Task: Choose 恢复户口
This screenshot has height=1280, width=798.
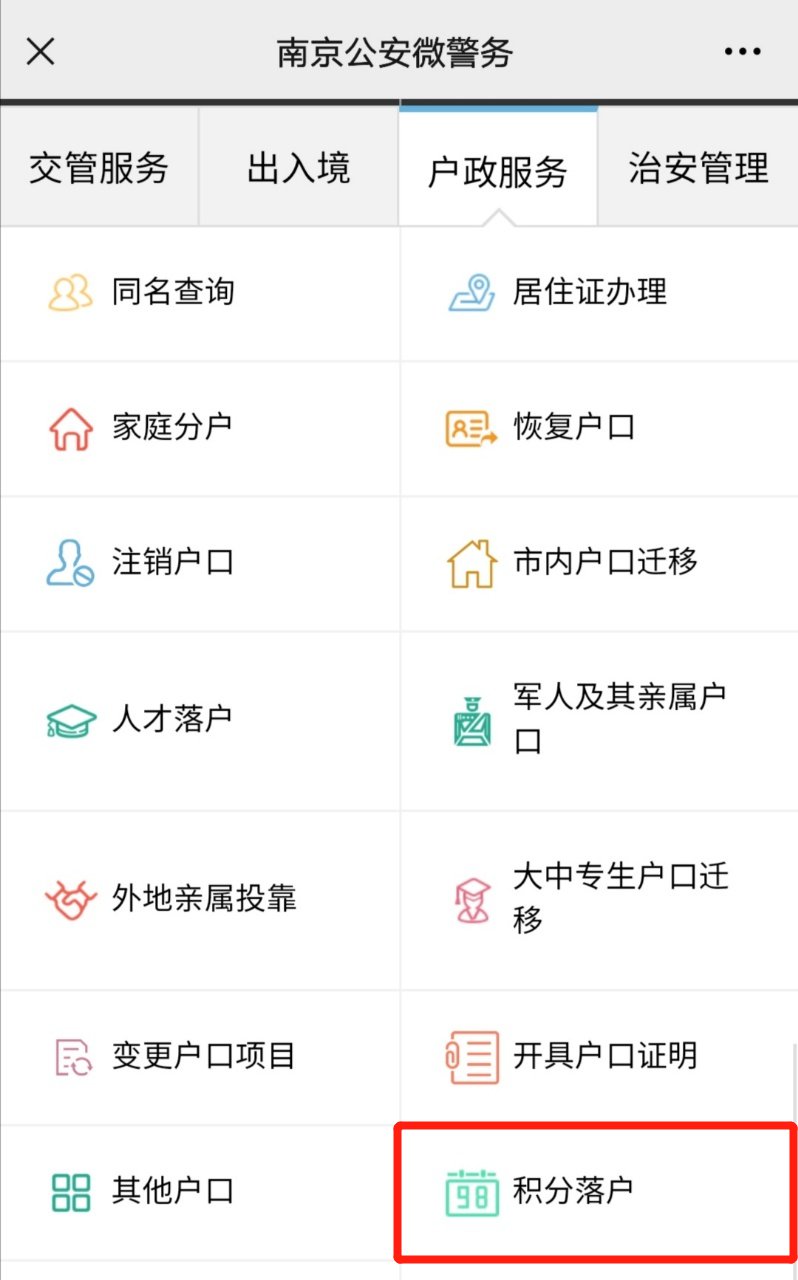Action: (x=574, y=428)
